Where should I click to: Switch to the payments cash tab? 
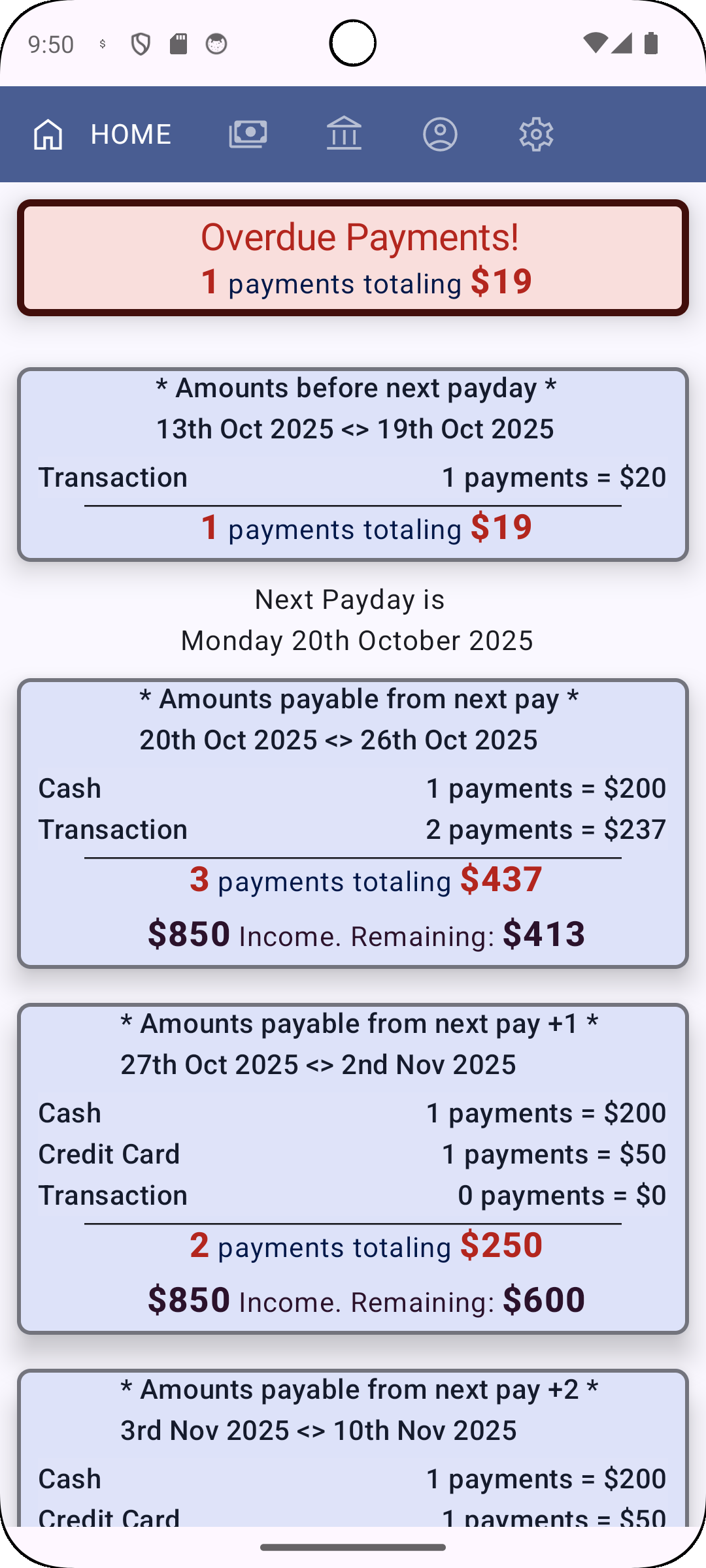248,135
